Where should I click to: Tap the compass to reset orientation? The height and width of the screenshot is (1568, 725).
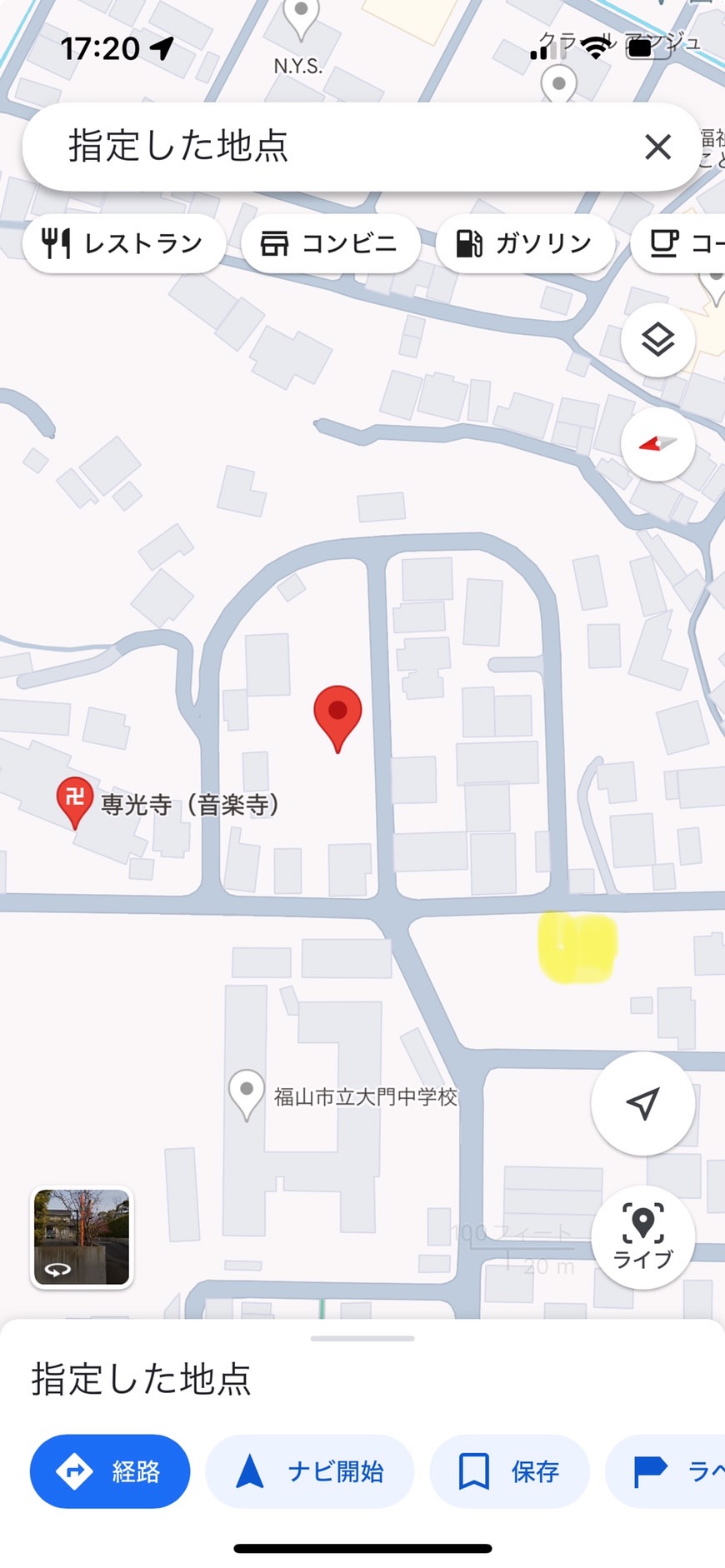click(657, 444)
